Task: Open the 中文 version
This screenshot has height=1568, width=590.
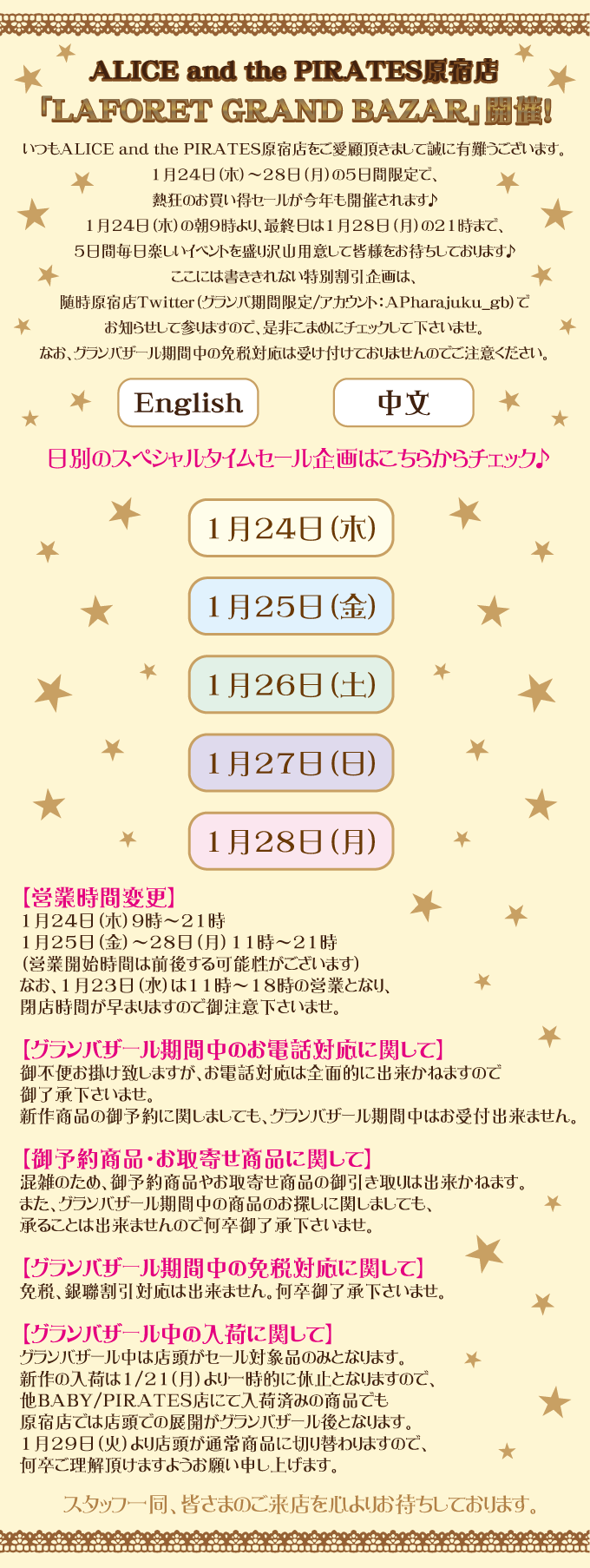Action: (403, 403)
